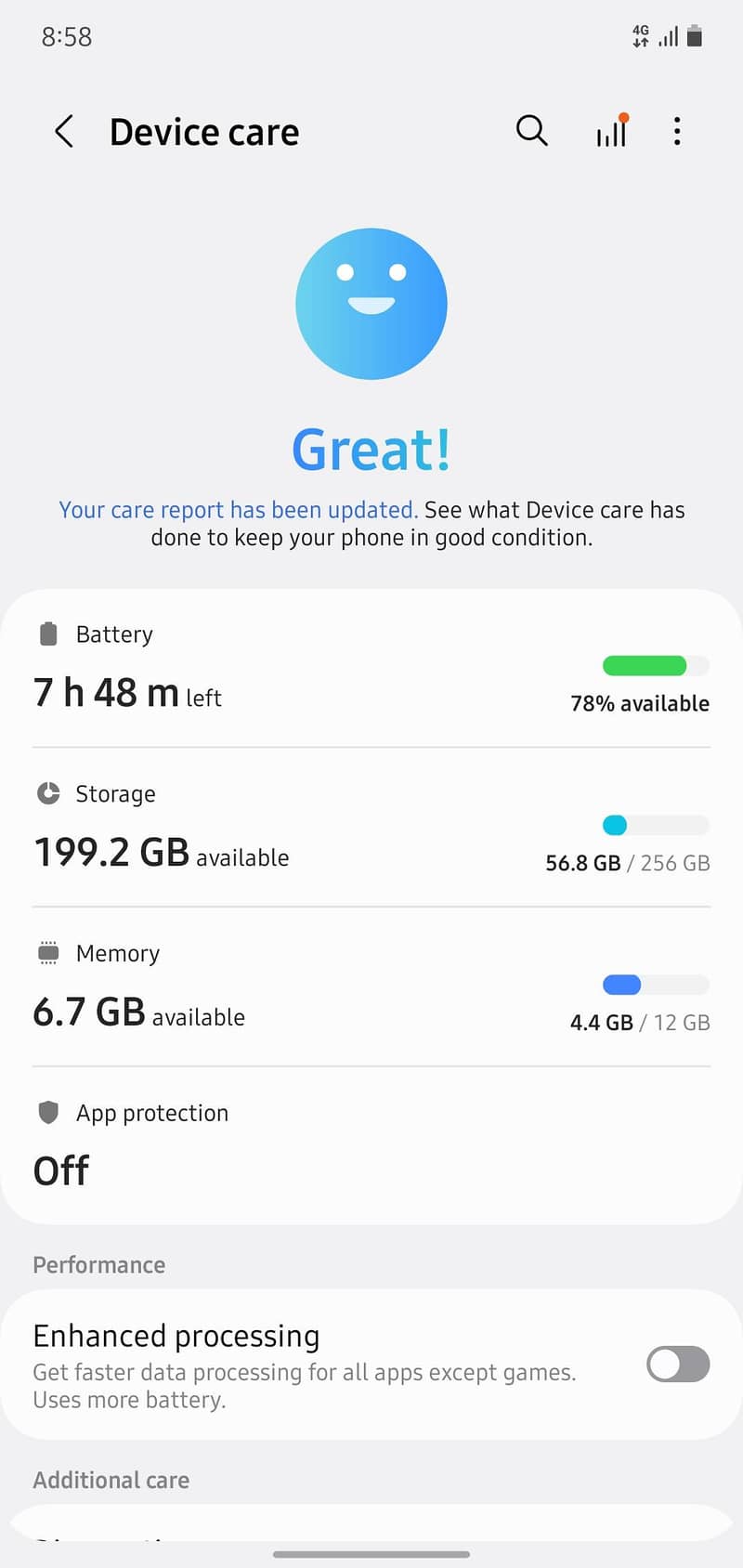This screenshot has height=1568, width=743.
Task: Tap the battery icon in the status bar
Action: (x=693, y=35)
